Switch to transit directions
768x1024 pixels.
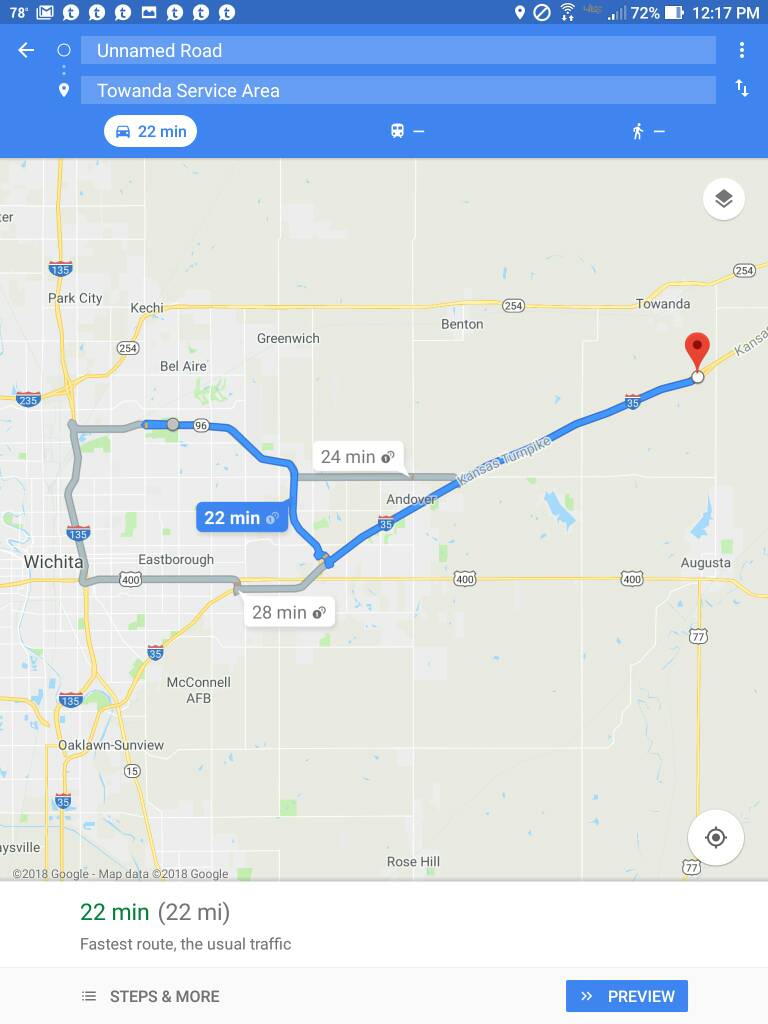407,131
